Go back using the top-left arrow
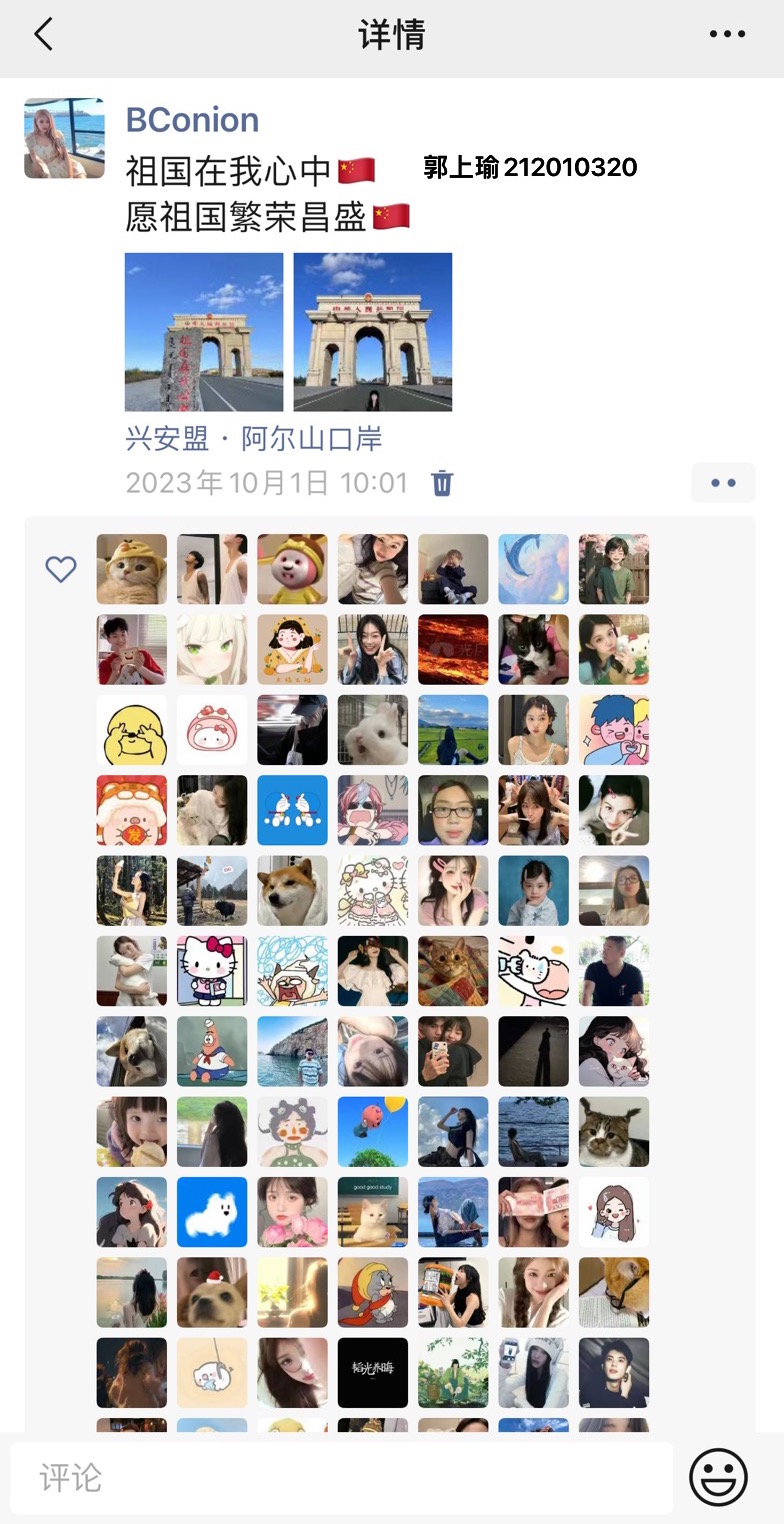The width and height of the screenshot is (784, 1524). [x=43, y=35]
